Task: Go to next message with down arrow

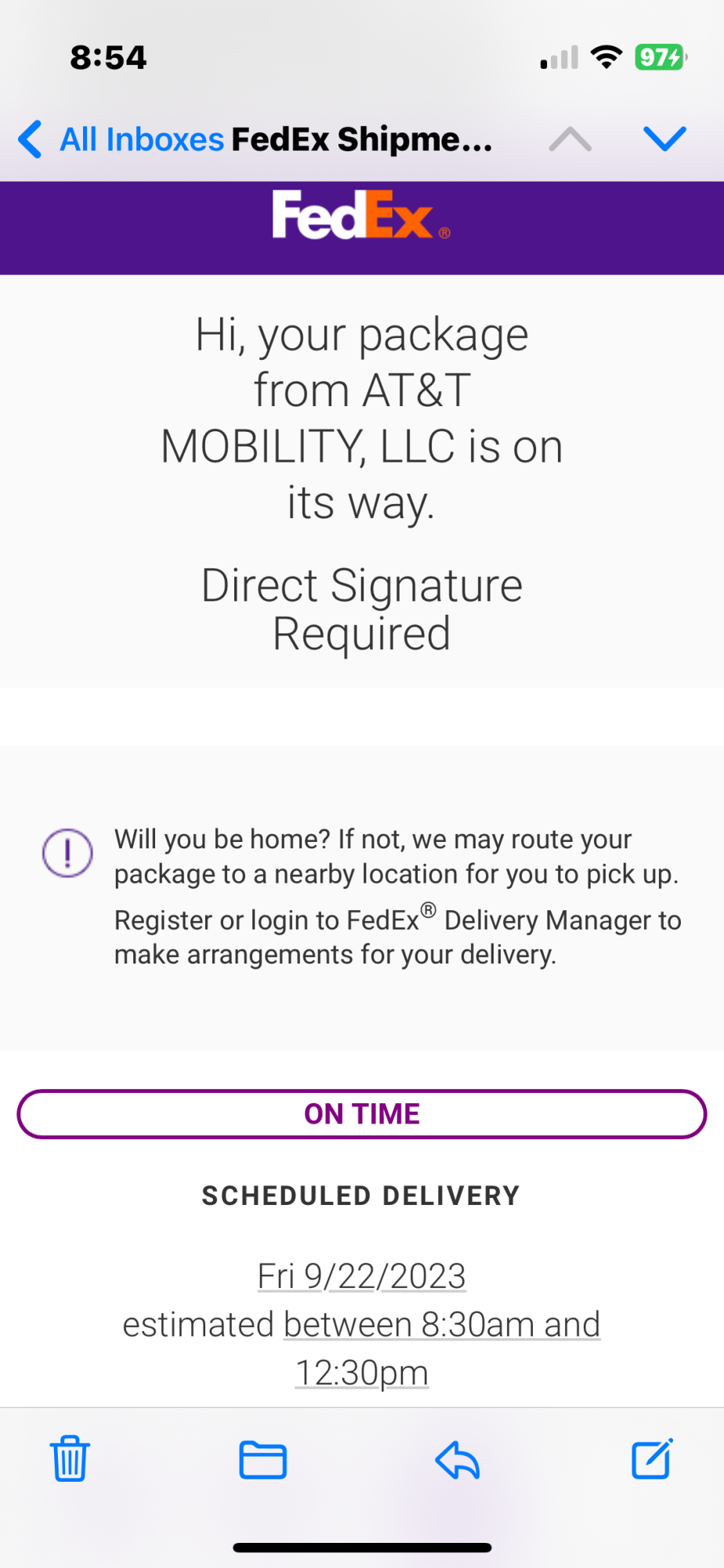Action: pos(664,140)
